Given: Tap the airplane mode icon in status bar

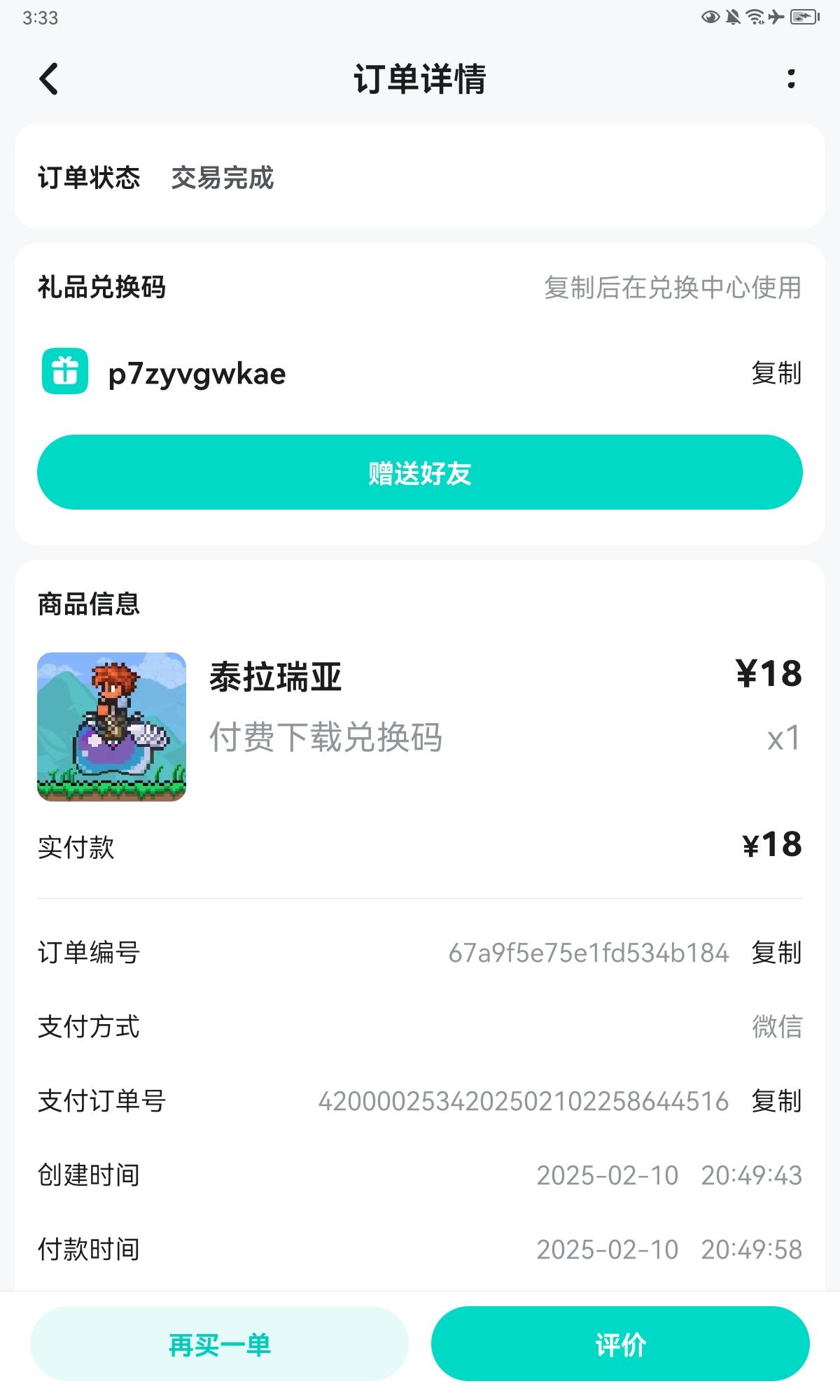Looking at the screenshot, I should pos(776,15).
